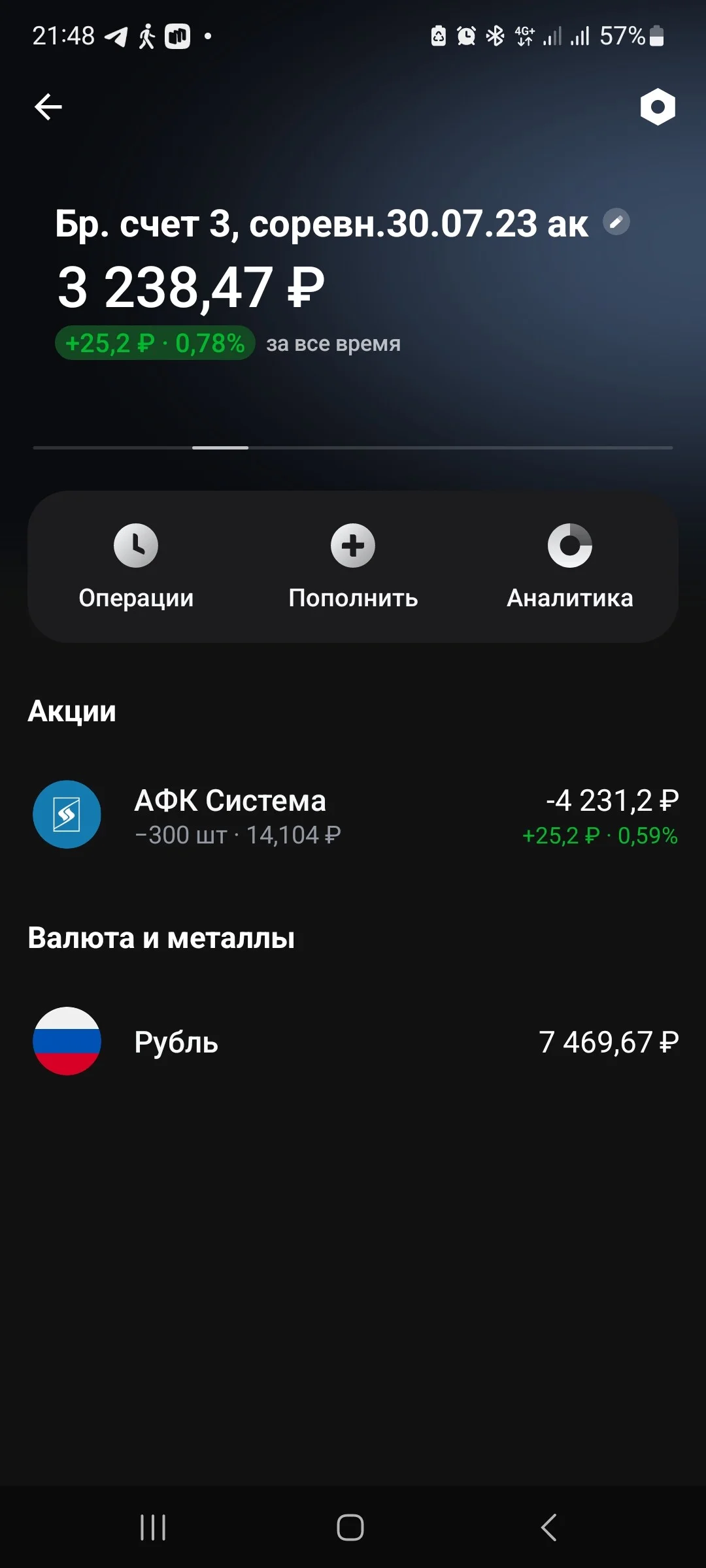
Task: Open account settings via the hexagon icon
Action: click(658, 106)
